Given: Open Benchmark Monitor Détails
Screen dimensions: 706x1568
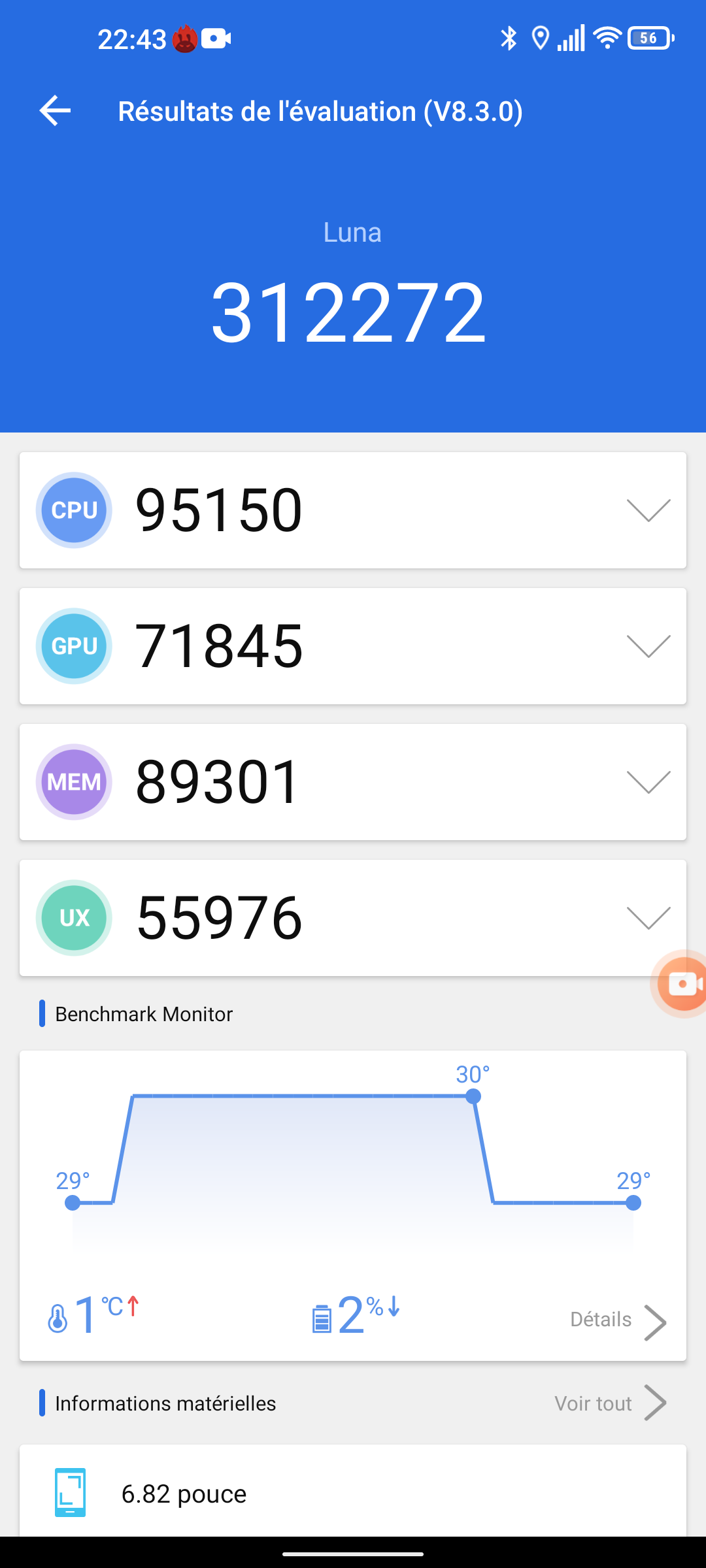Looking at the screenshot, I should coord(617,1320).
